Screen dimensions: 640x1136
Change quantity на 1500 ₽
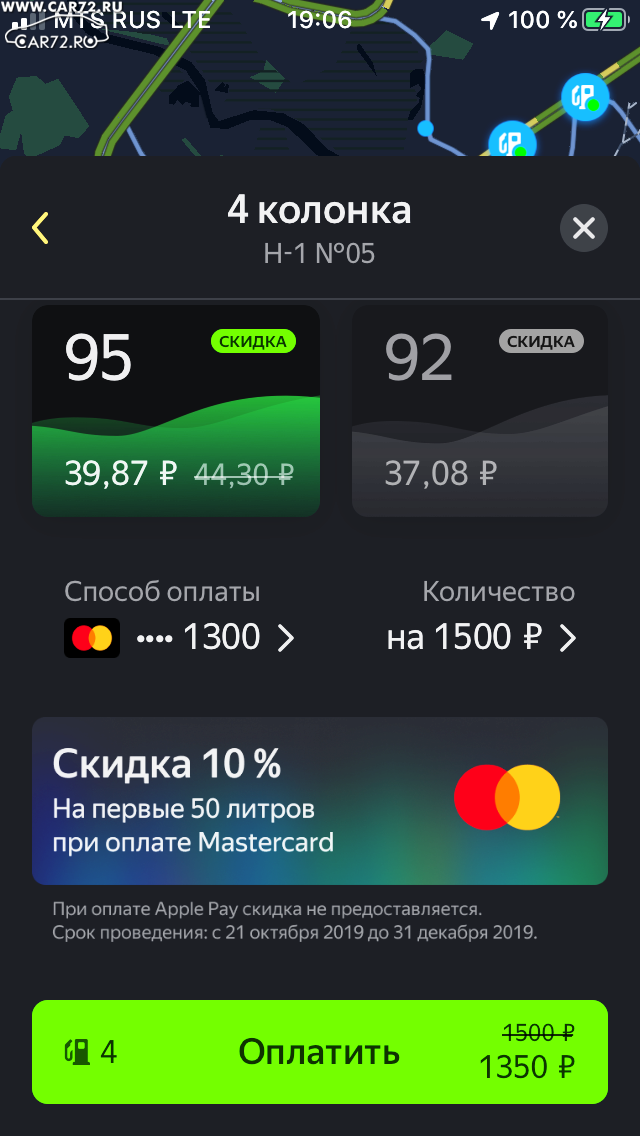482,638
